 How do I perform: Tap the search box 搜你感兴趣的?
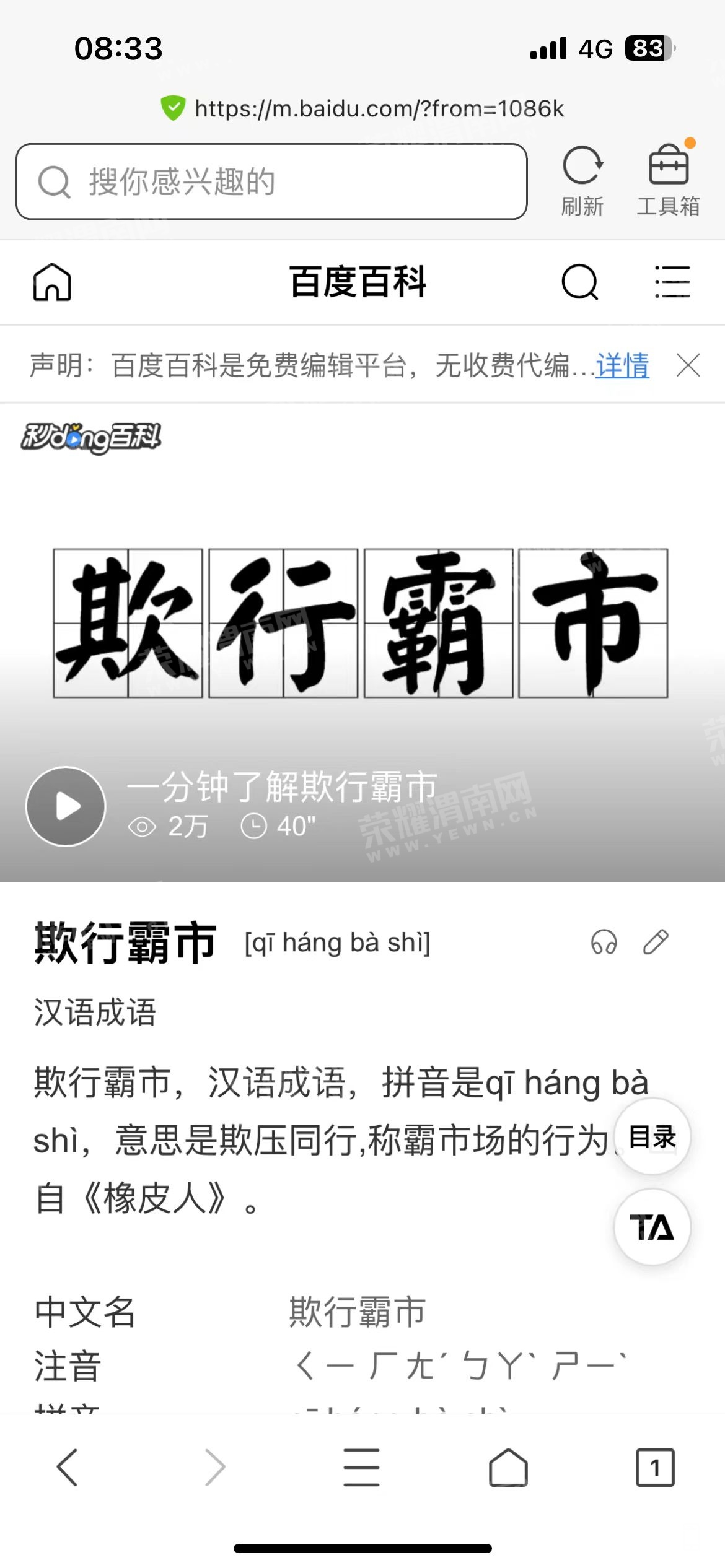271,181
